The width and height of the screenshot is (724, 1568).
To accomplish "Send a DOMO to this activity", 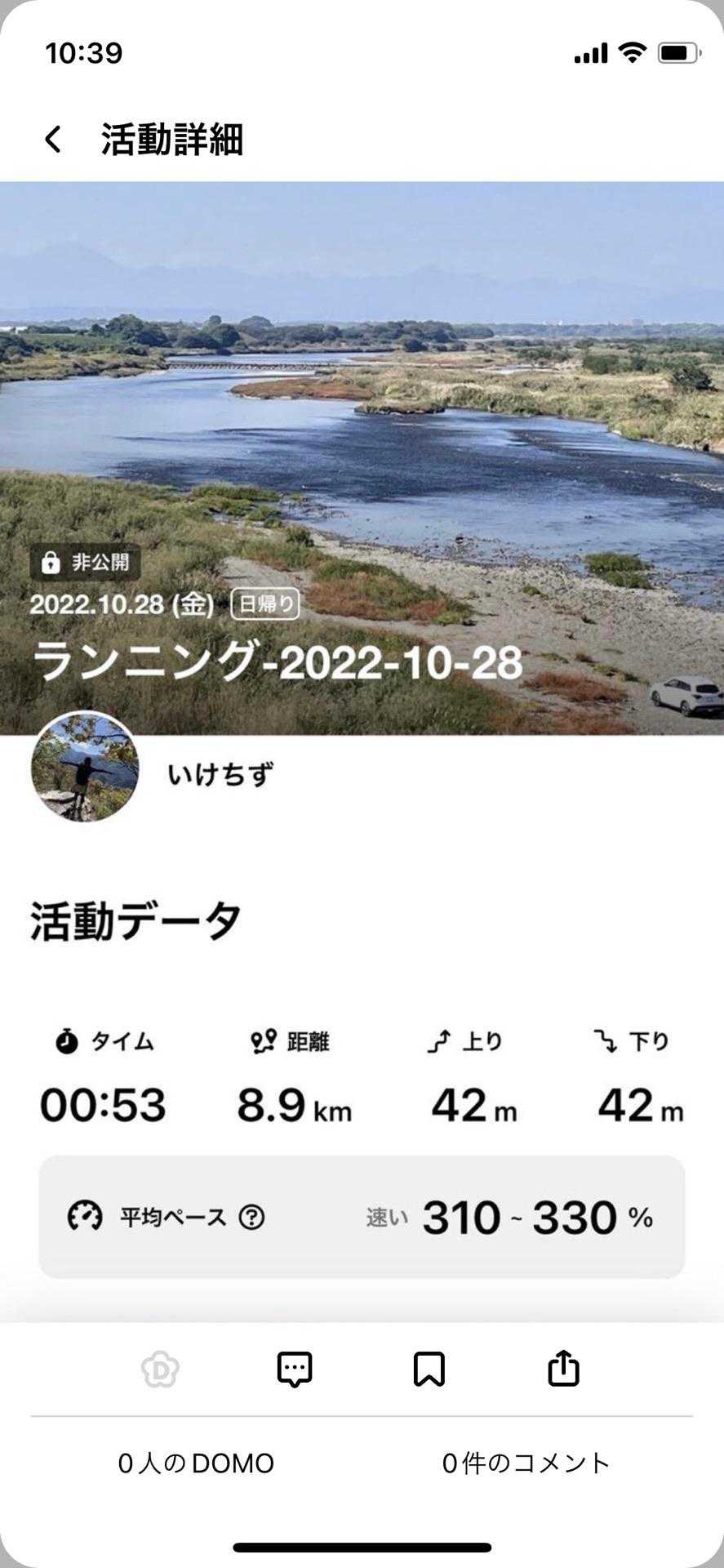I will pos(160,1370).
